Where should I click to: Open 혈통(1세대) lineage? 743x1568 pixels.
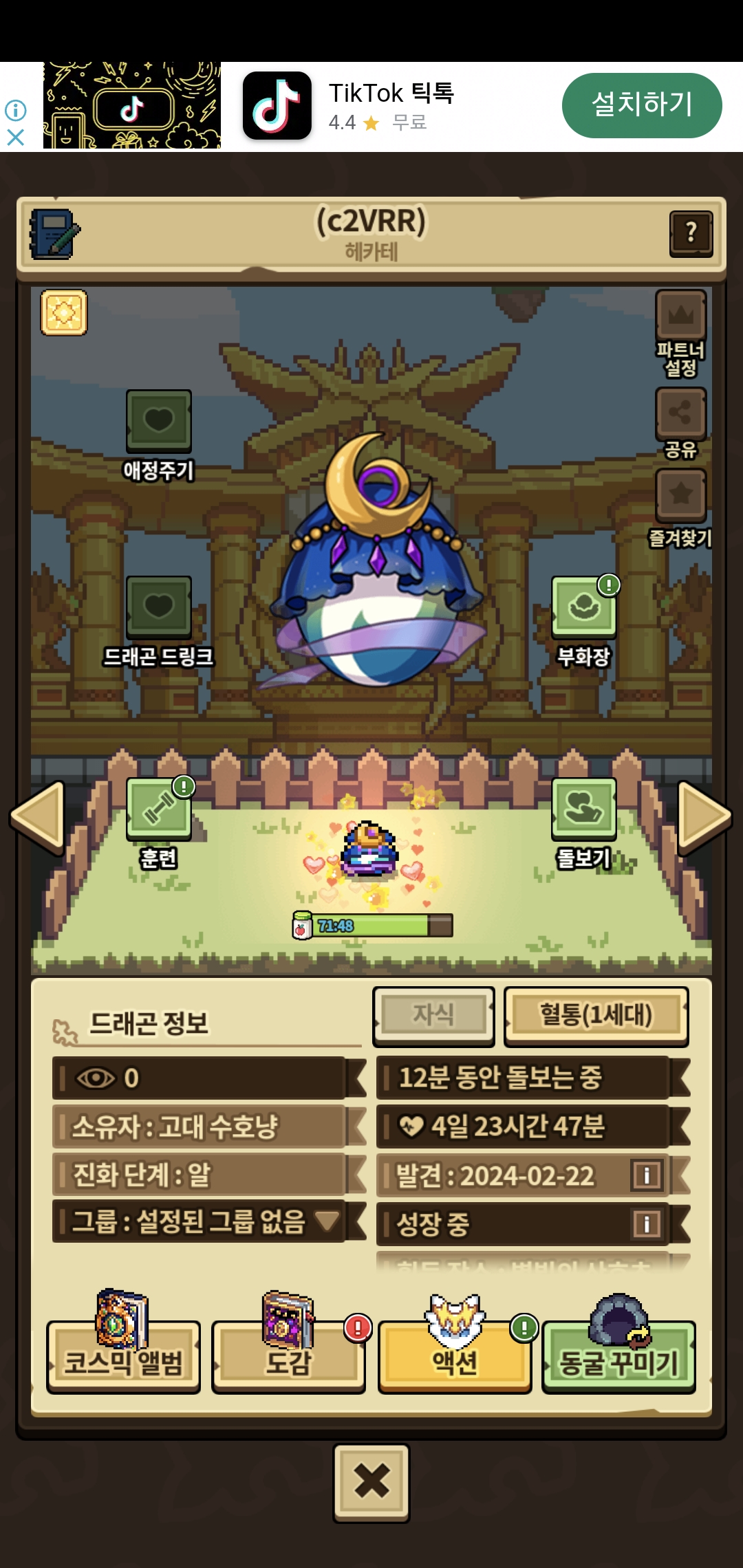(x=596, y=1015)
